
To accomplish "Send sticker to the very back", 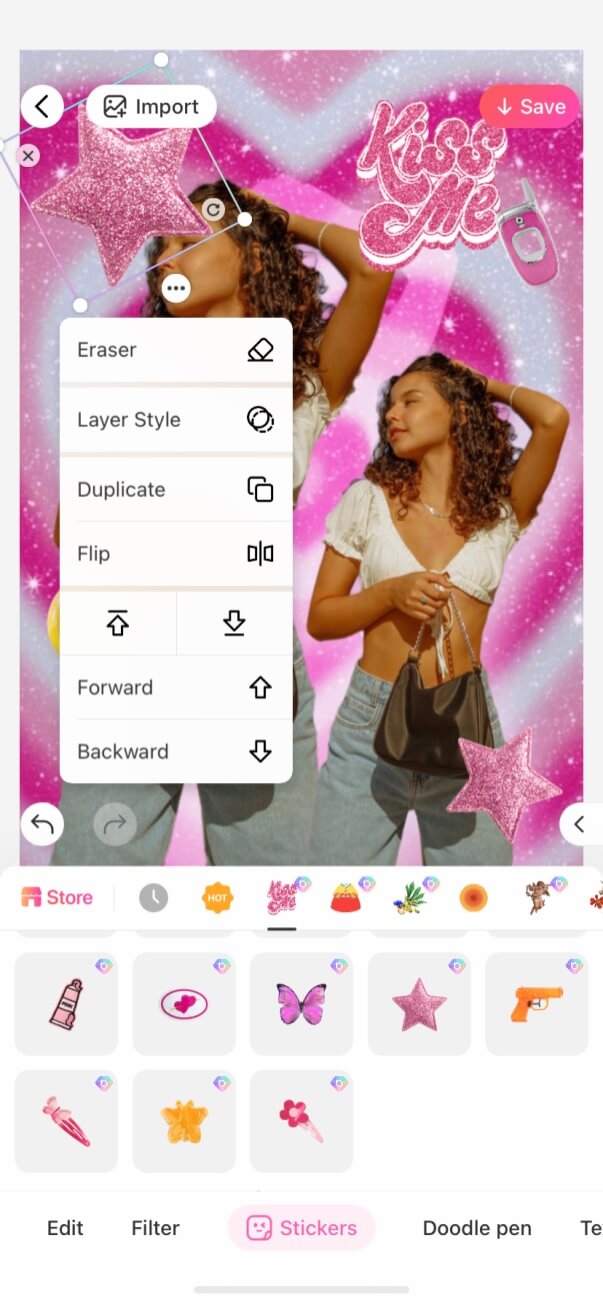I will (x=234, y=624).
